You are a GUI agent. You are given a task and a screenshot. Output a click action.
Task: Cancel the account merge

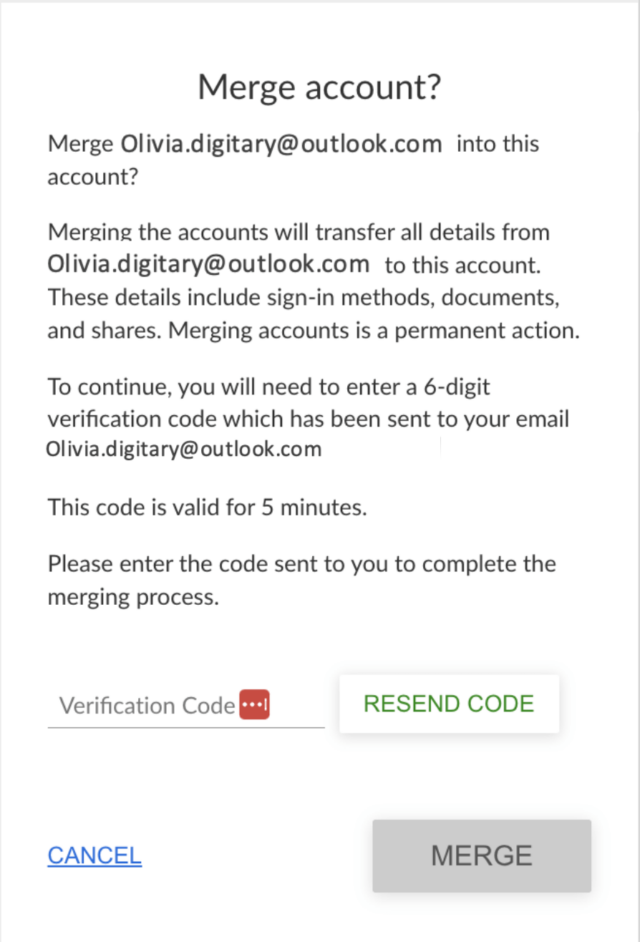94,855
